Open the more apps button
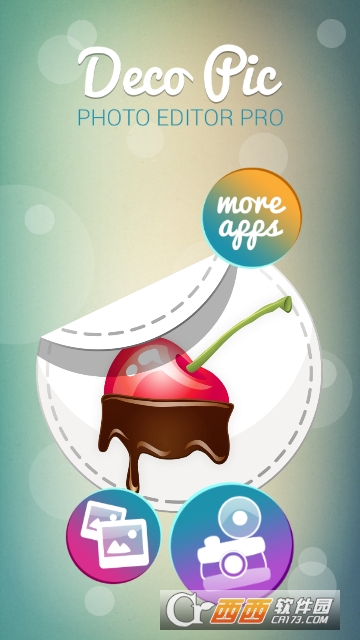Image resolution: width=360 pixels, height=640 pixels. click(252, 218)
